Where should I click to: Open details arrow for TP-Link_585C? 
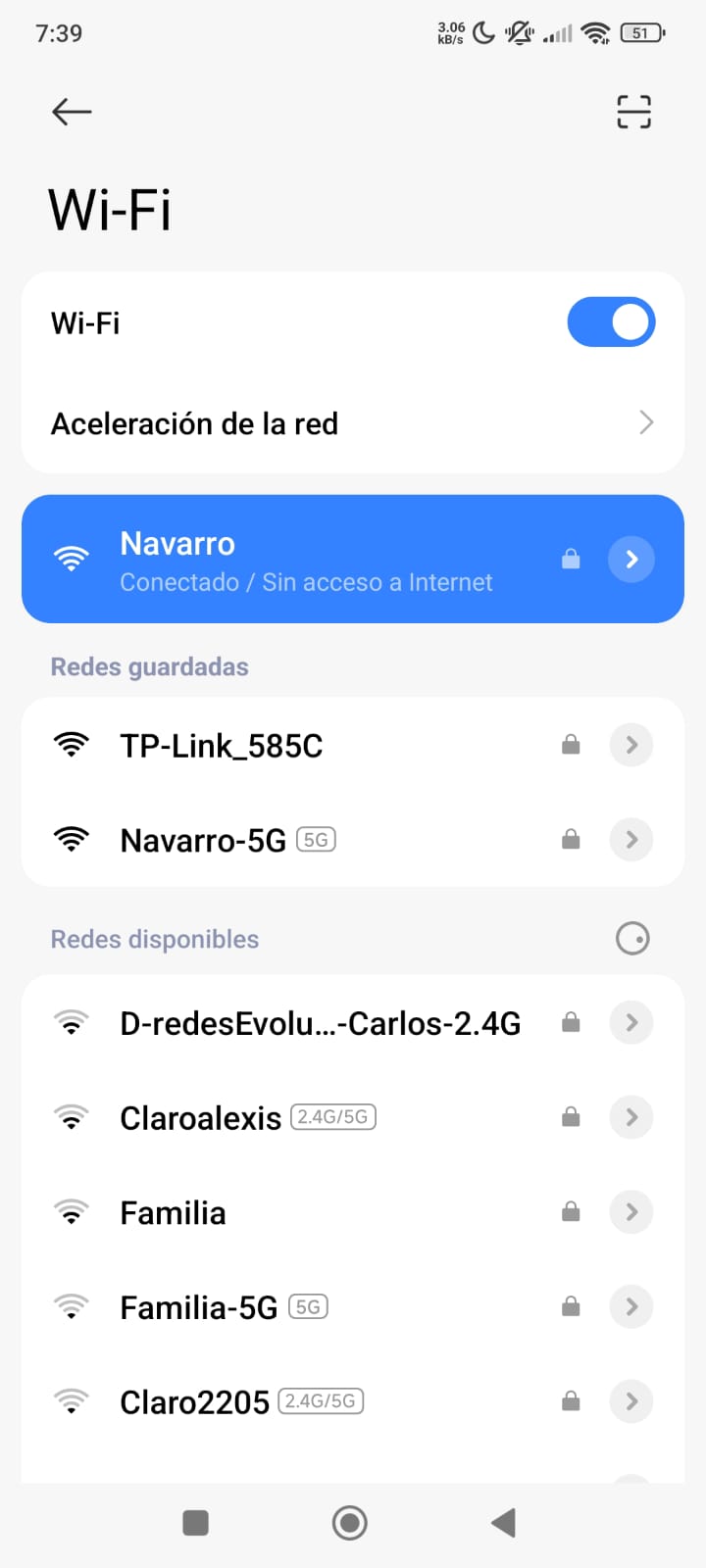[631, 745]
